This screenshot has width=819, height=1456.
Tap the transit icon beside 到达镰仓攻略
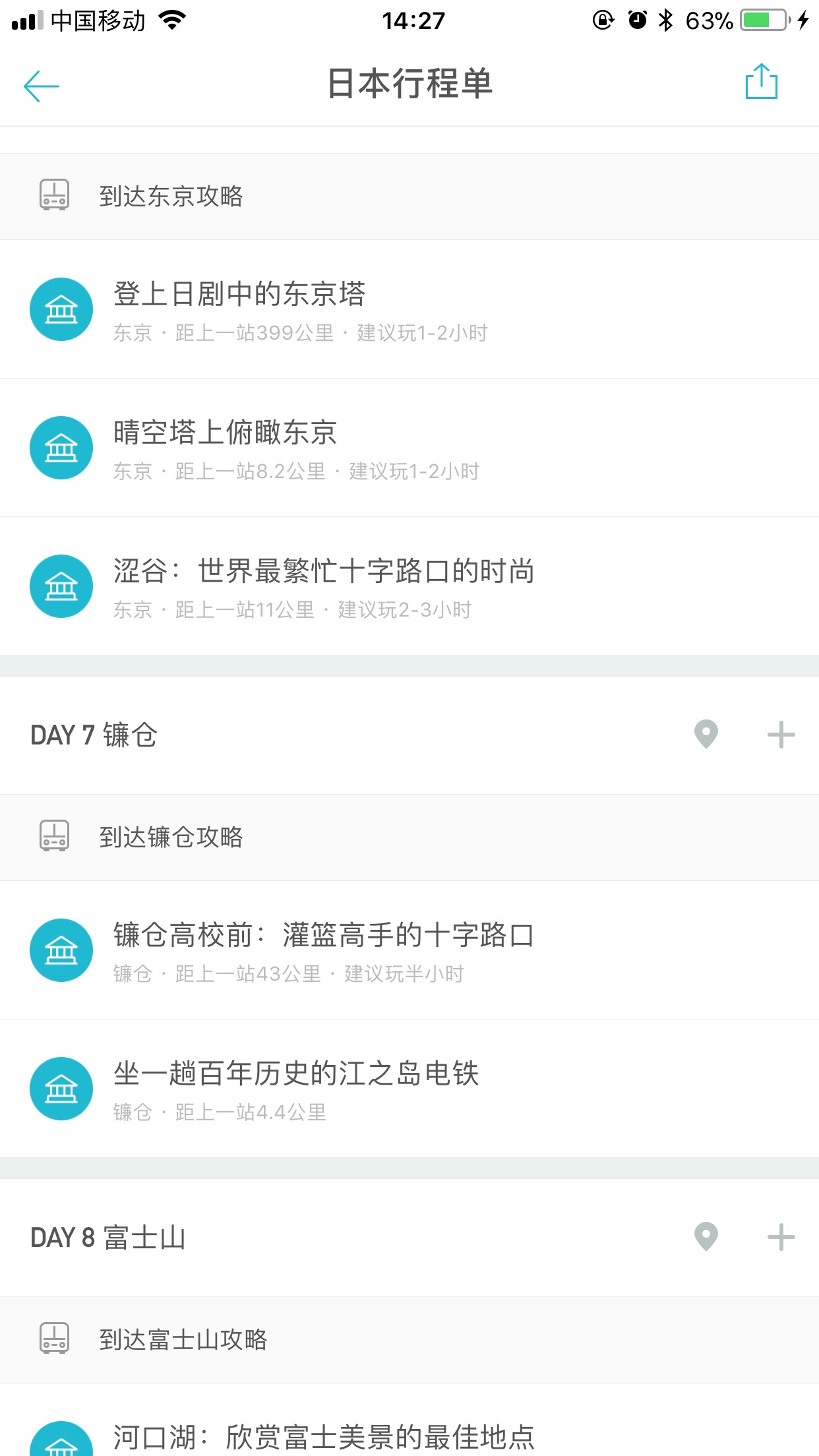pos(54,837)
